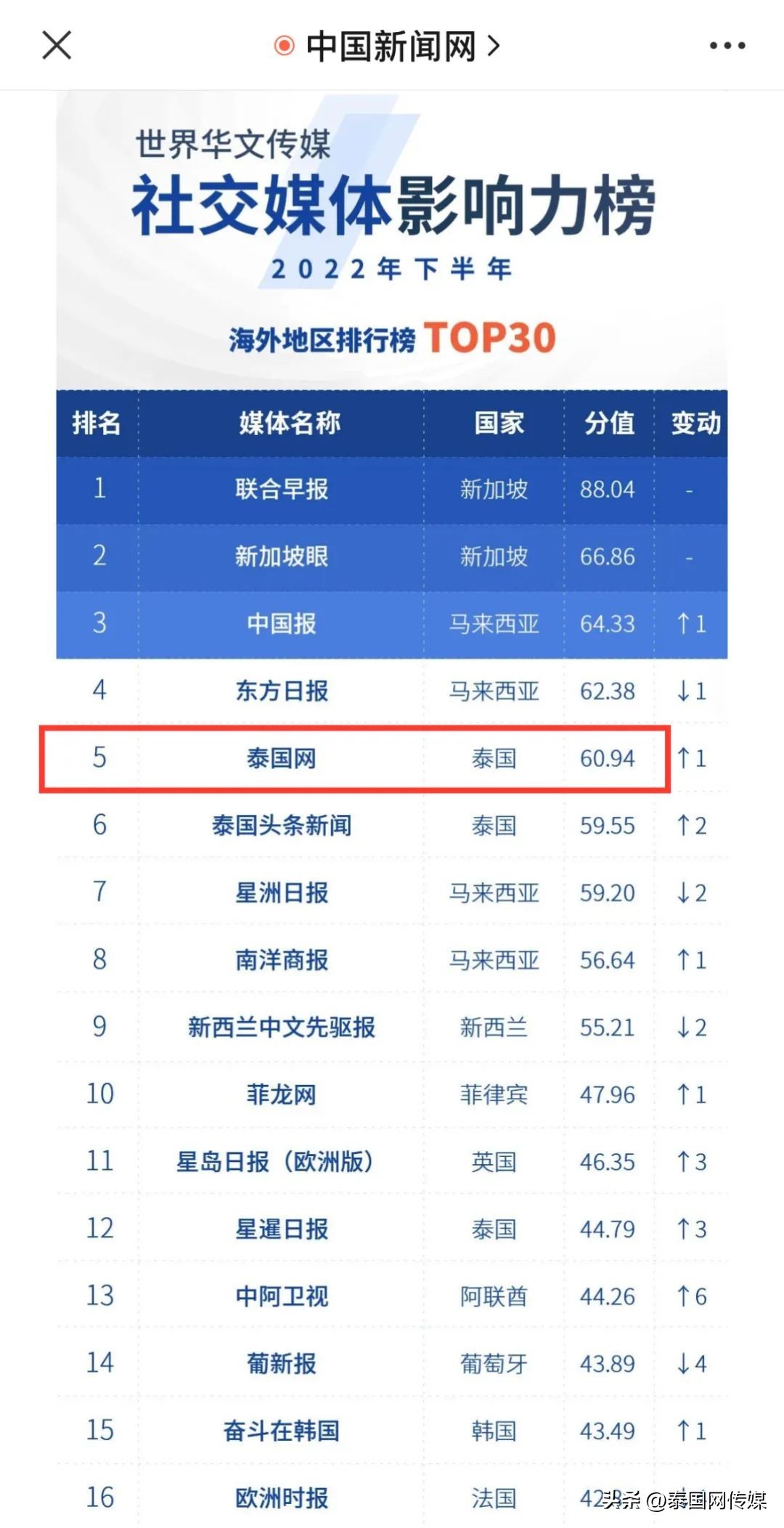
Task: Open the 中国新闻网 account page
Action: pyautogui.click(x=390, y=46)
